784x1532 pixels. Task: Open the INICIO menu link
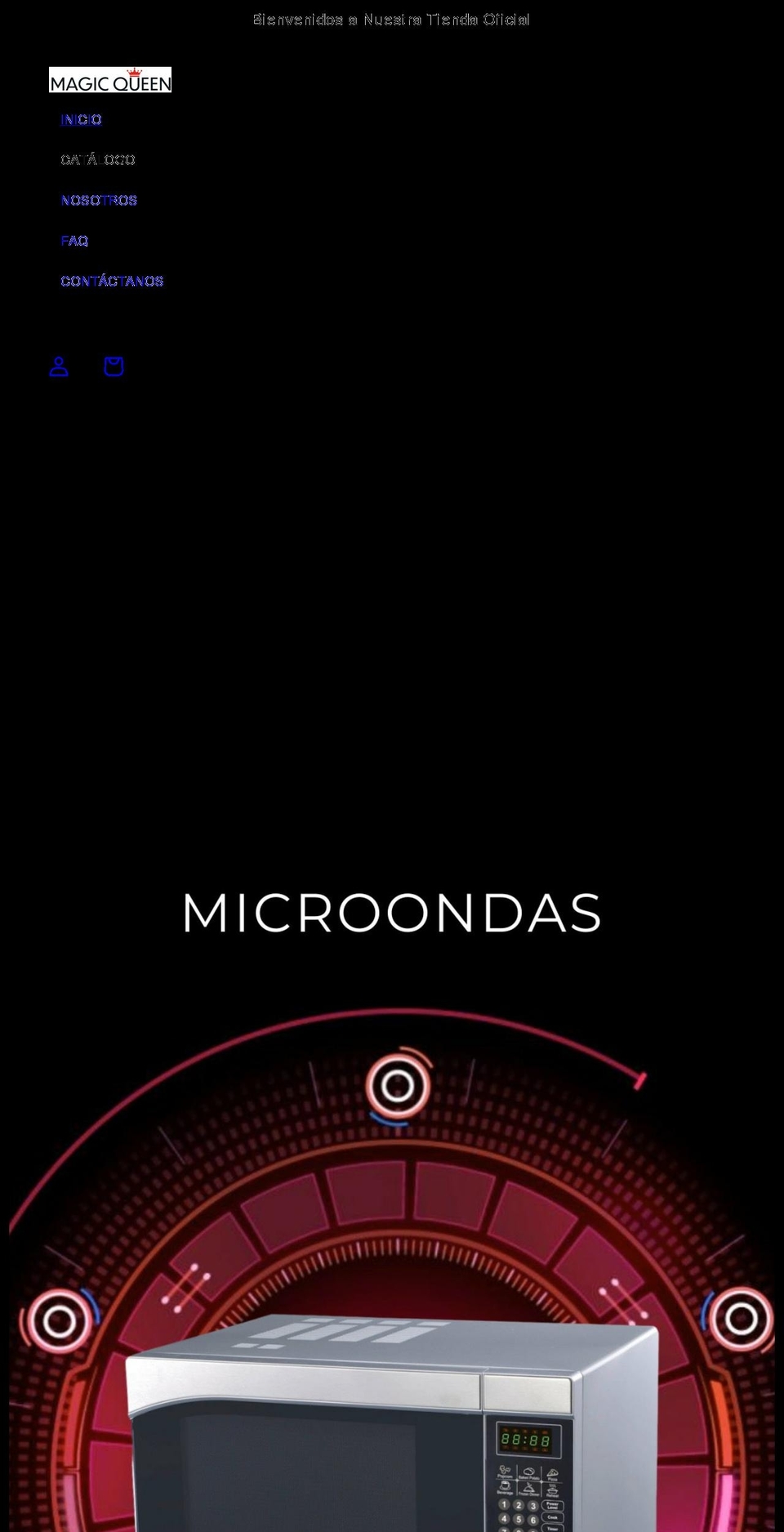click(x=81, y=120)
